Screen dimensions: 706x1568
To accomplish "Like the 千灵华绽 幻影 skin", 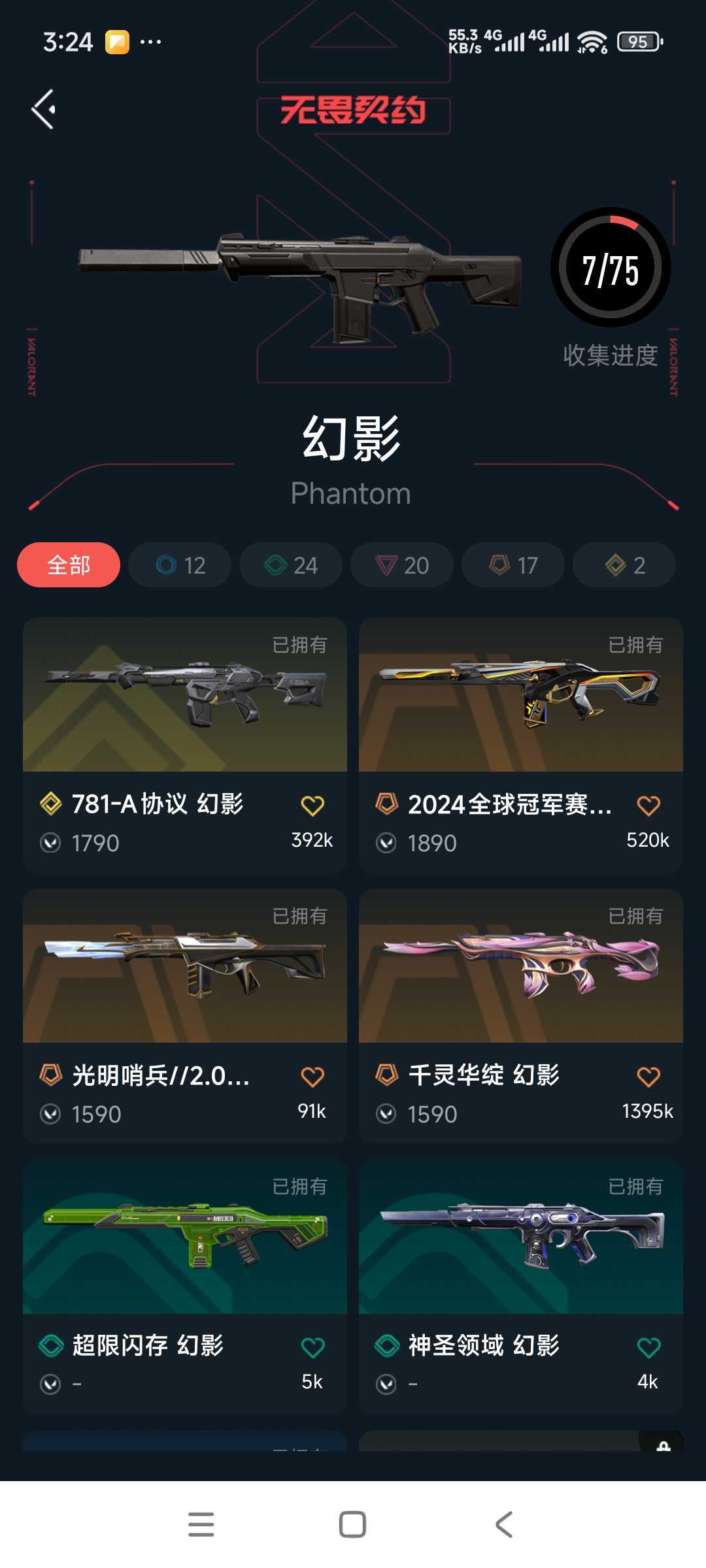I will point(648,1077).
